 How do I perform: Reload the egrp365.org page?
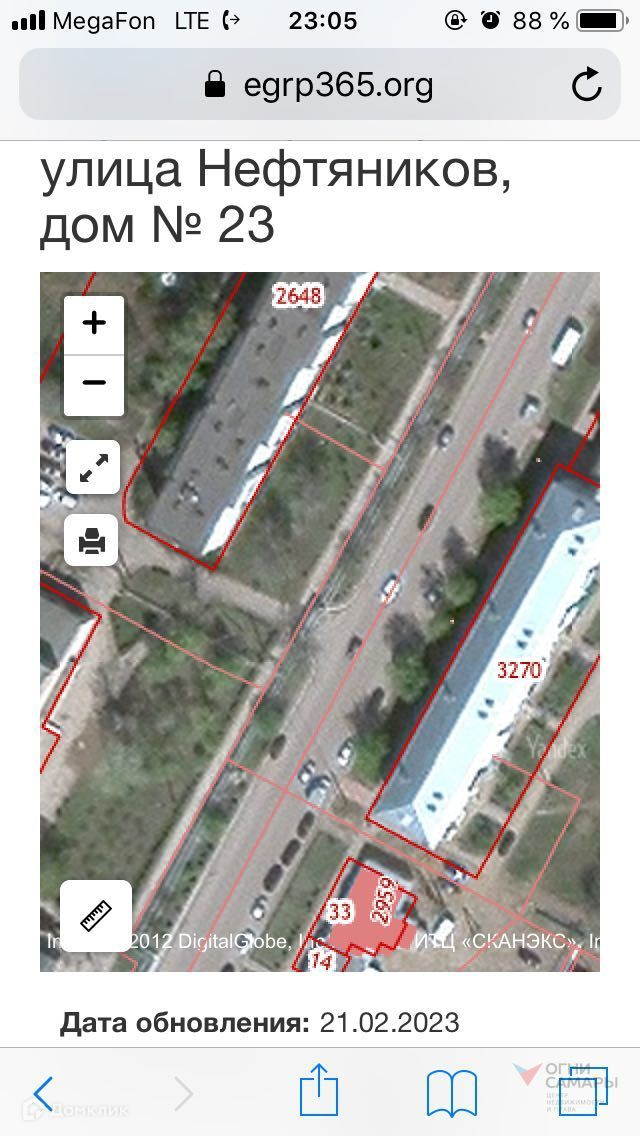pyautogui.click(x=586, y=85)
